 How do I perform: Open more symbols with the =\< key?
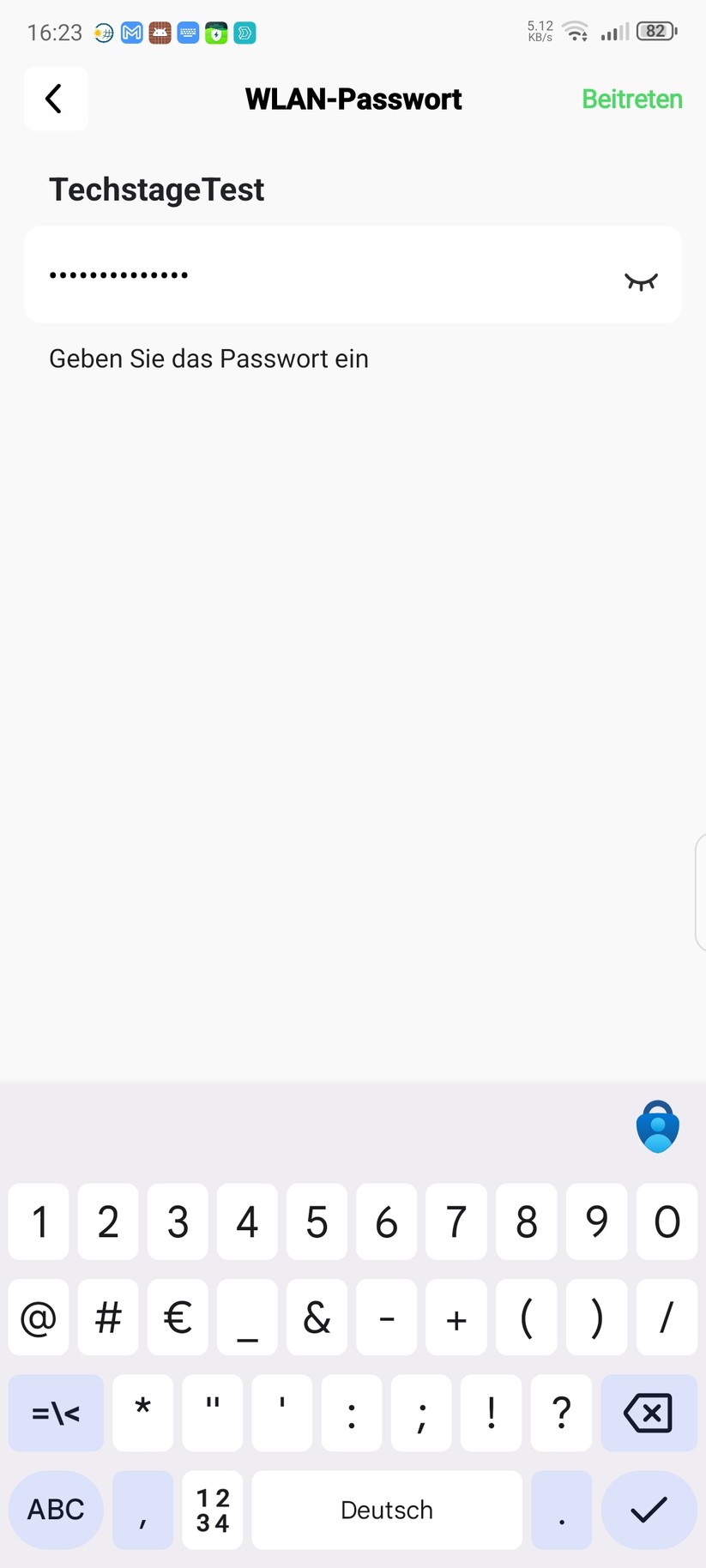click(x=56, y=1413)
